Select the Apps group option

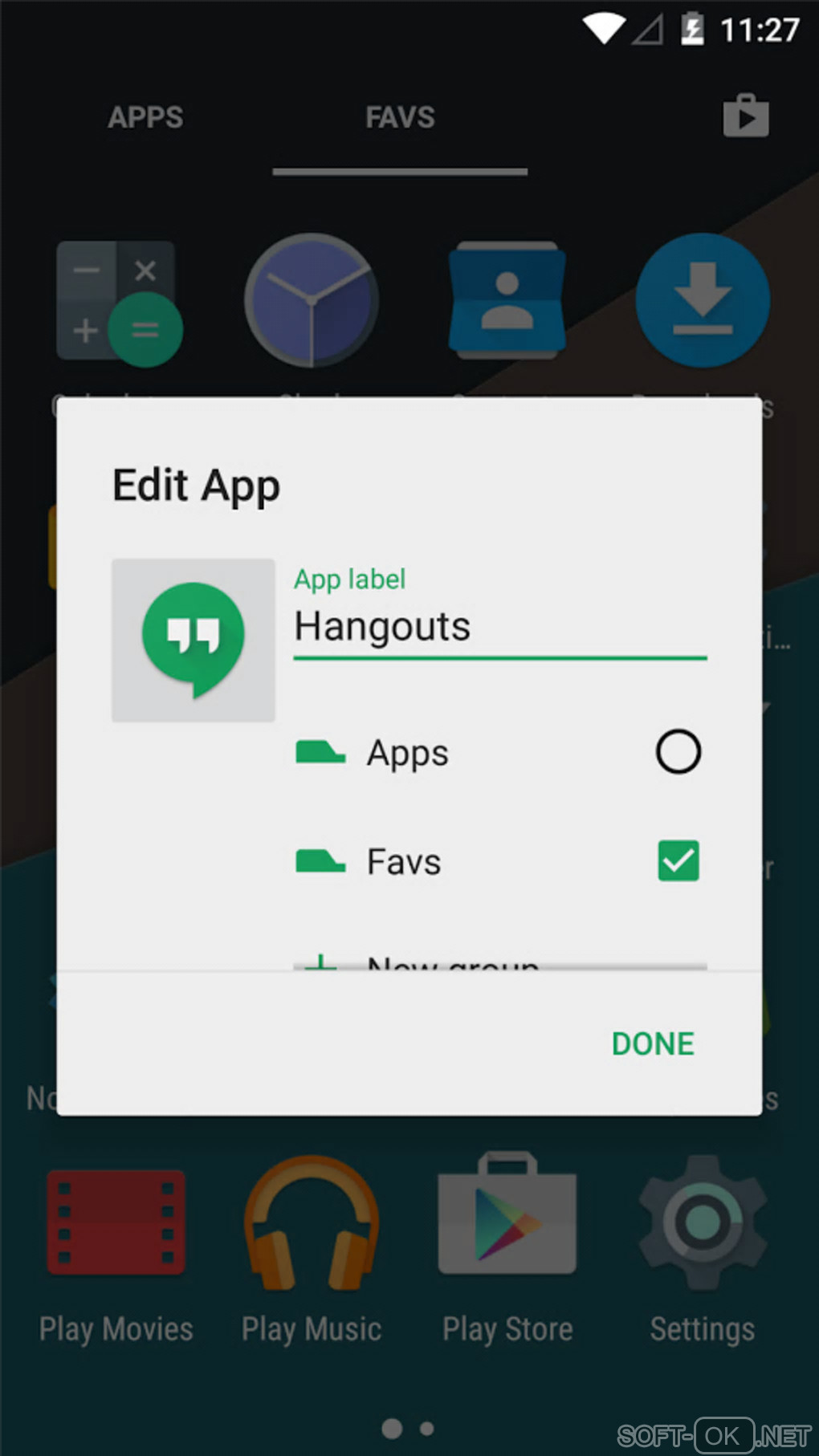click(678, 752)
